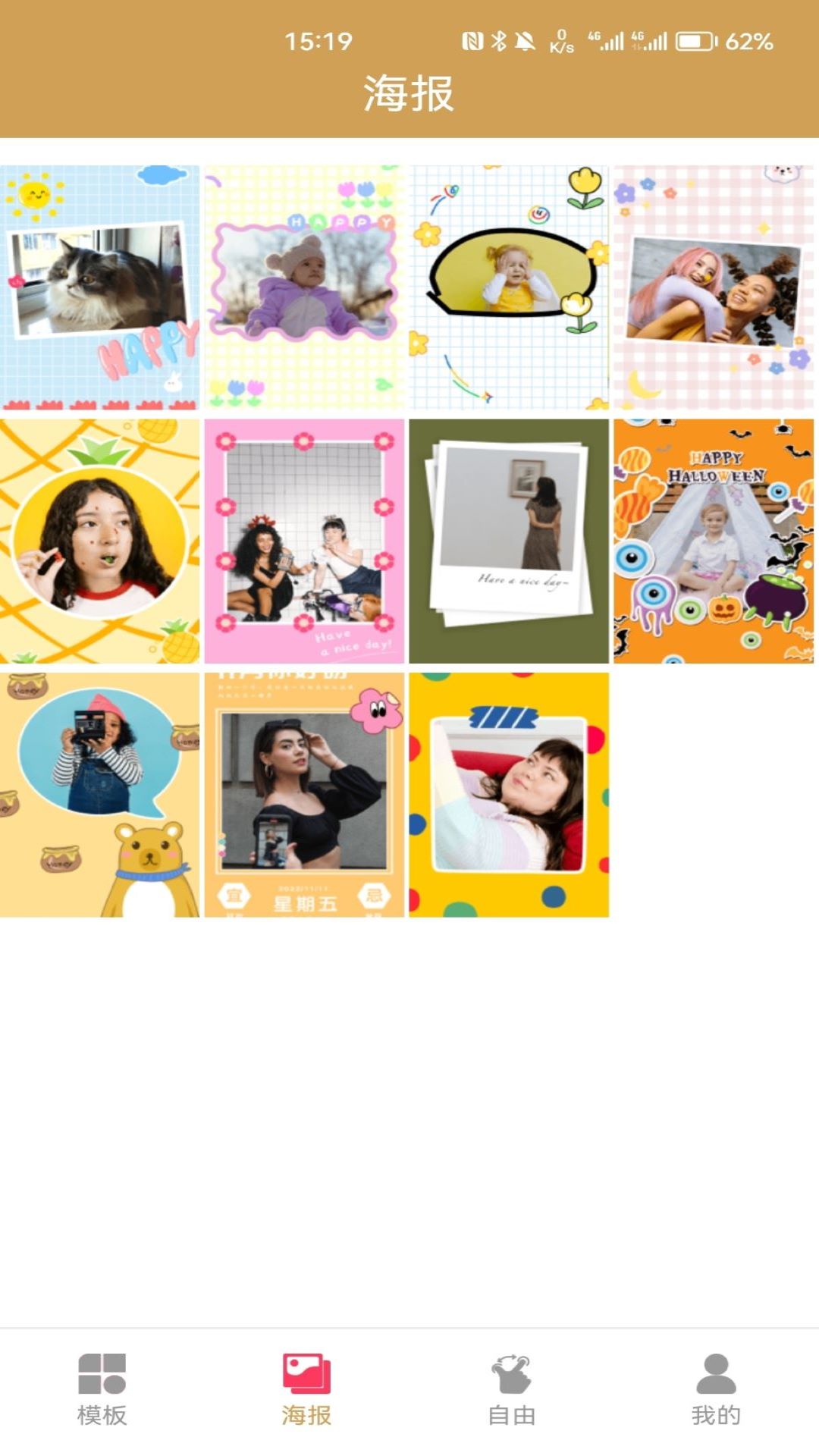Switch to the 我的 profile tab
The image size is (819, 1456).
click(x=716, y=1389)
